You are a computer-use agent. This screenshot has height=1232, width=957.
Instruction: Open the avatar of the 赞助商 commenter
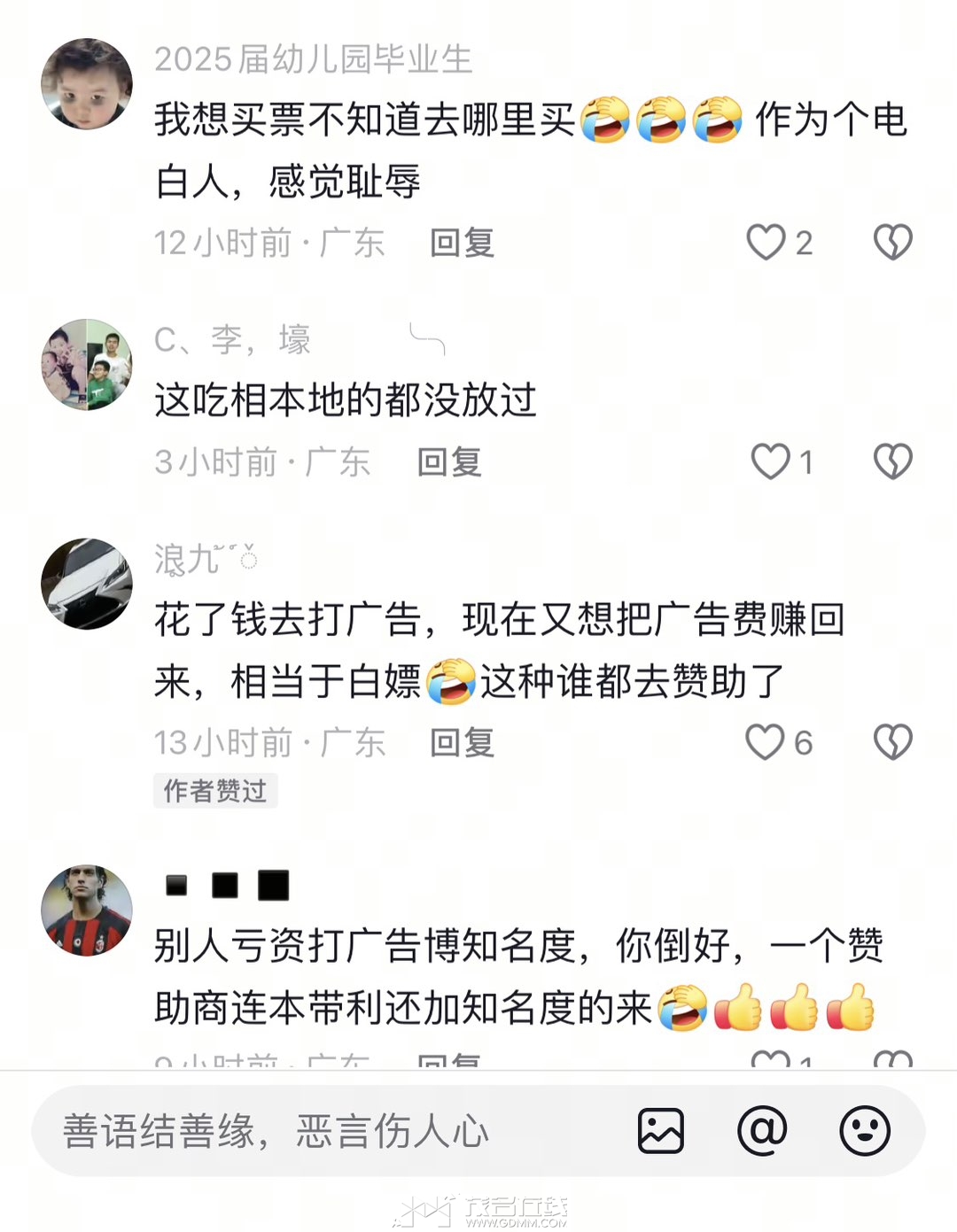coord(87,910)
